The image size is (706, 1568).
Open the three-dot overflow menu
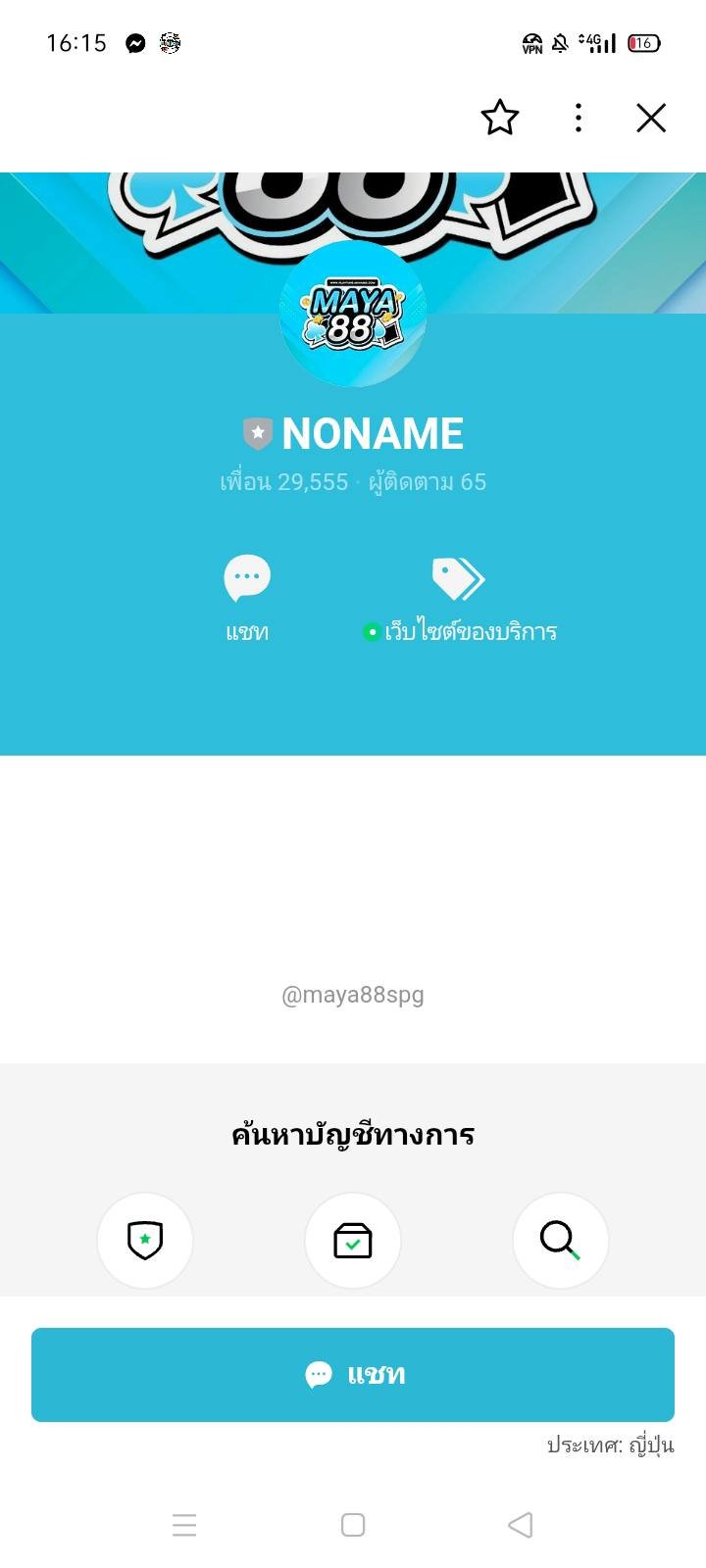point(579,118)
